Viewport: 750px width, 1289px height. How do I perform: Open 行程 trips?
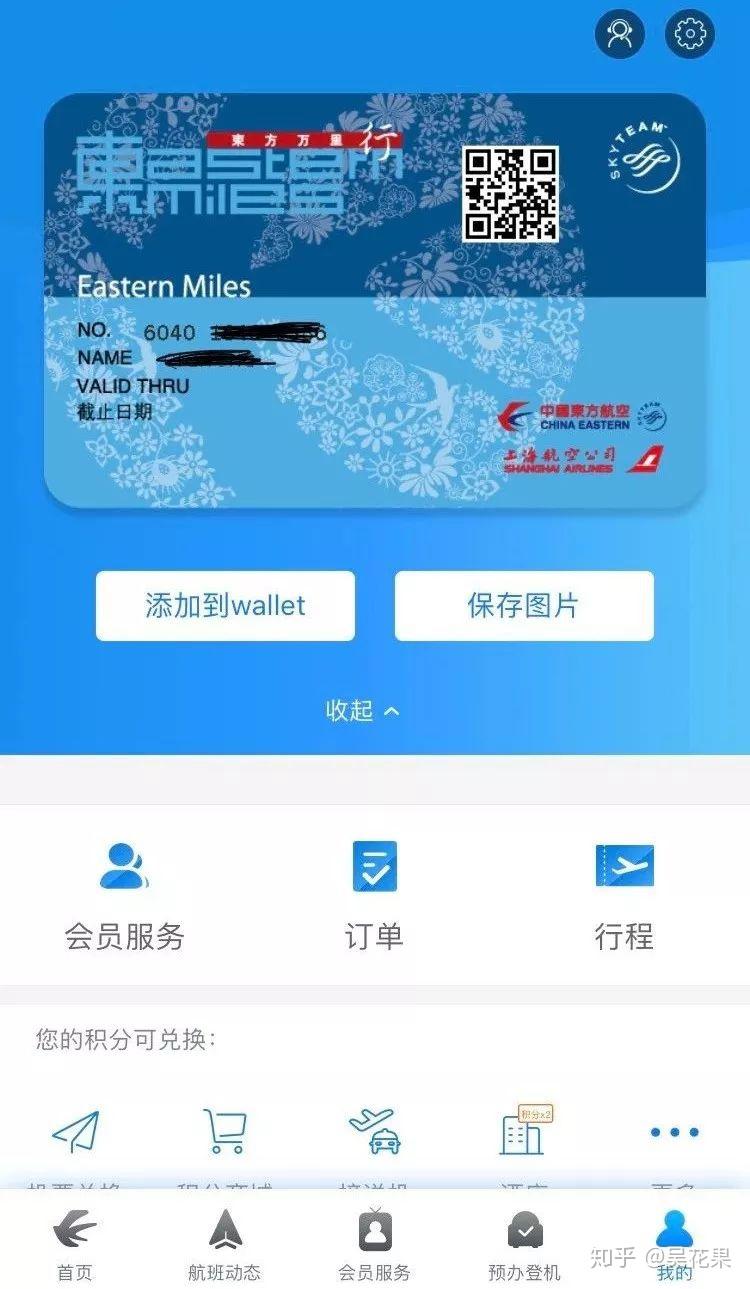(x=624, y=893)
